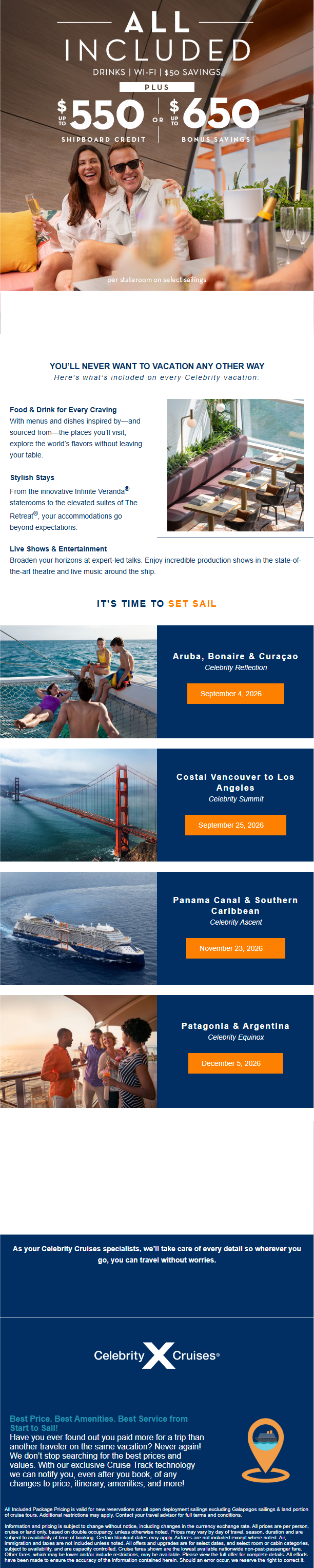Select the September 25, 2026 sailing button

(235, 825)
